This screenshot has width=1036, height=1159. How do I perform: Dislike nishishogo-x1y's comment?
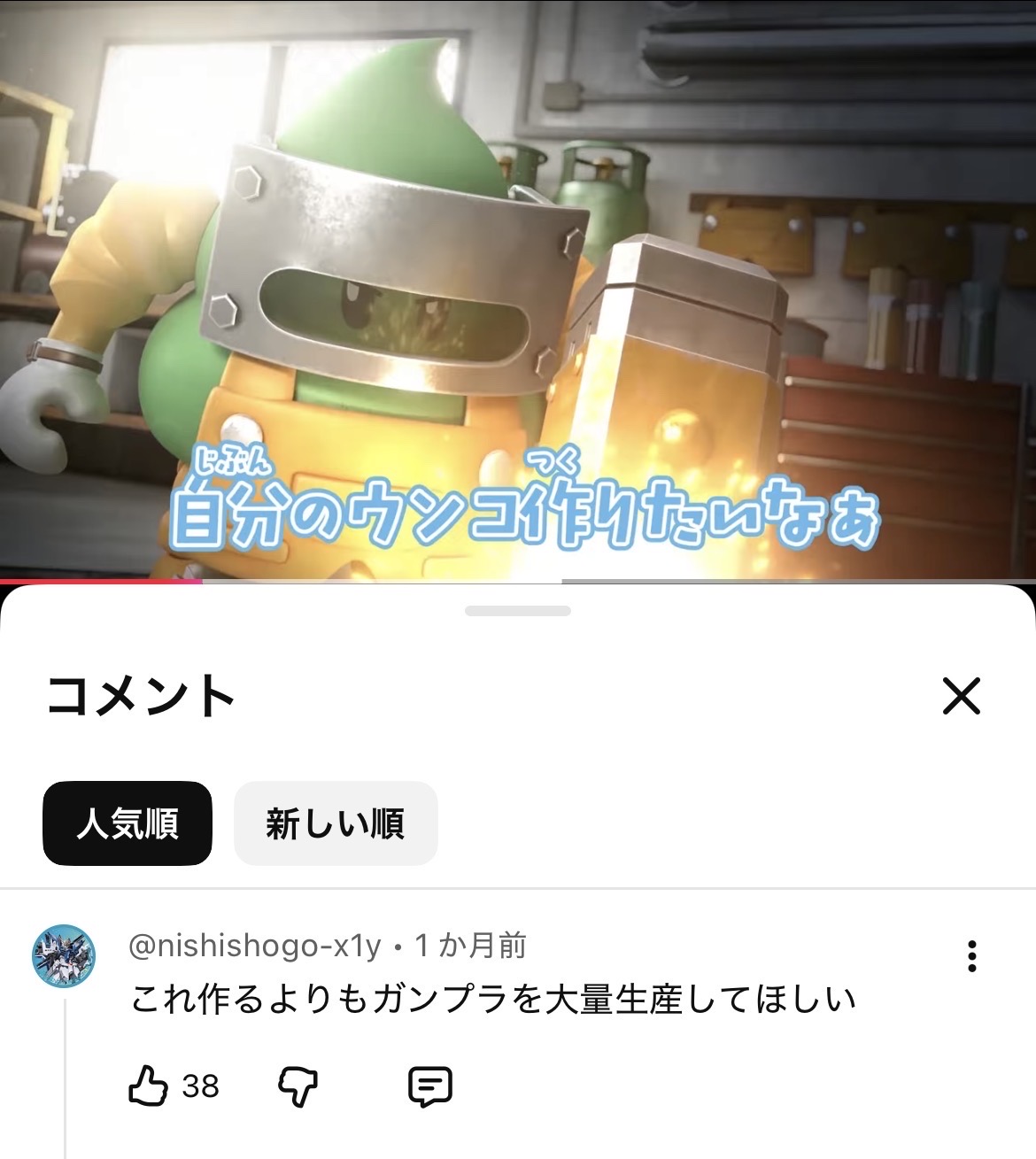(x=298, y=1086)
